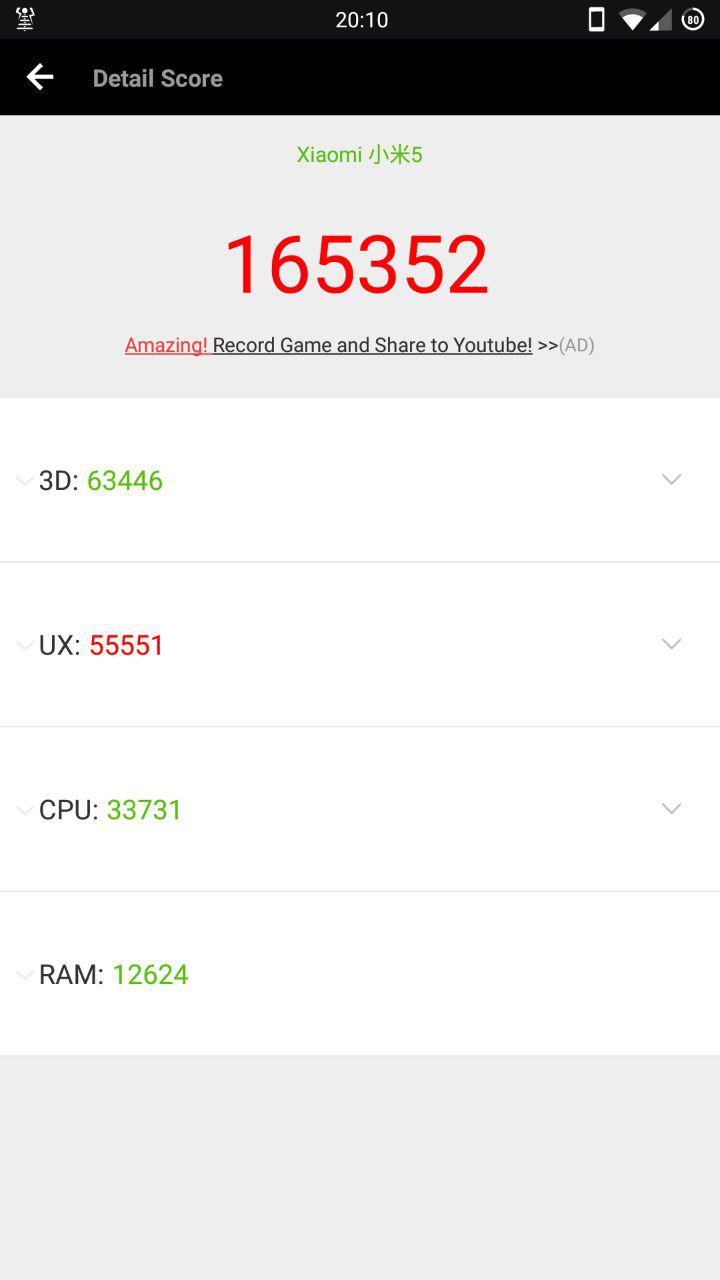This screenshot has height=1280, width=720.
Task: Go back from Detail Score
Action: tap(40, 77)
